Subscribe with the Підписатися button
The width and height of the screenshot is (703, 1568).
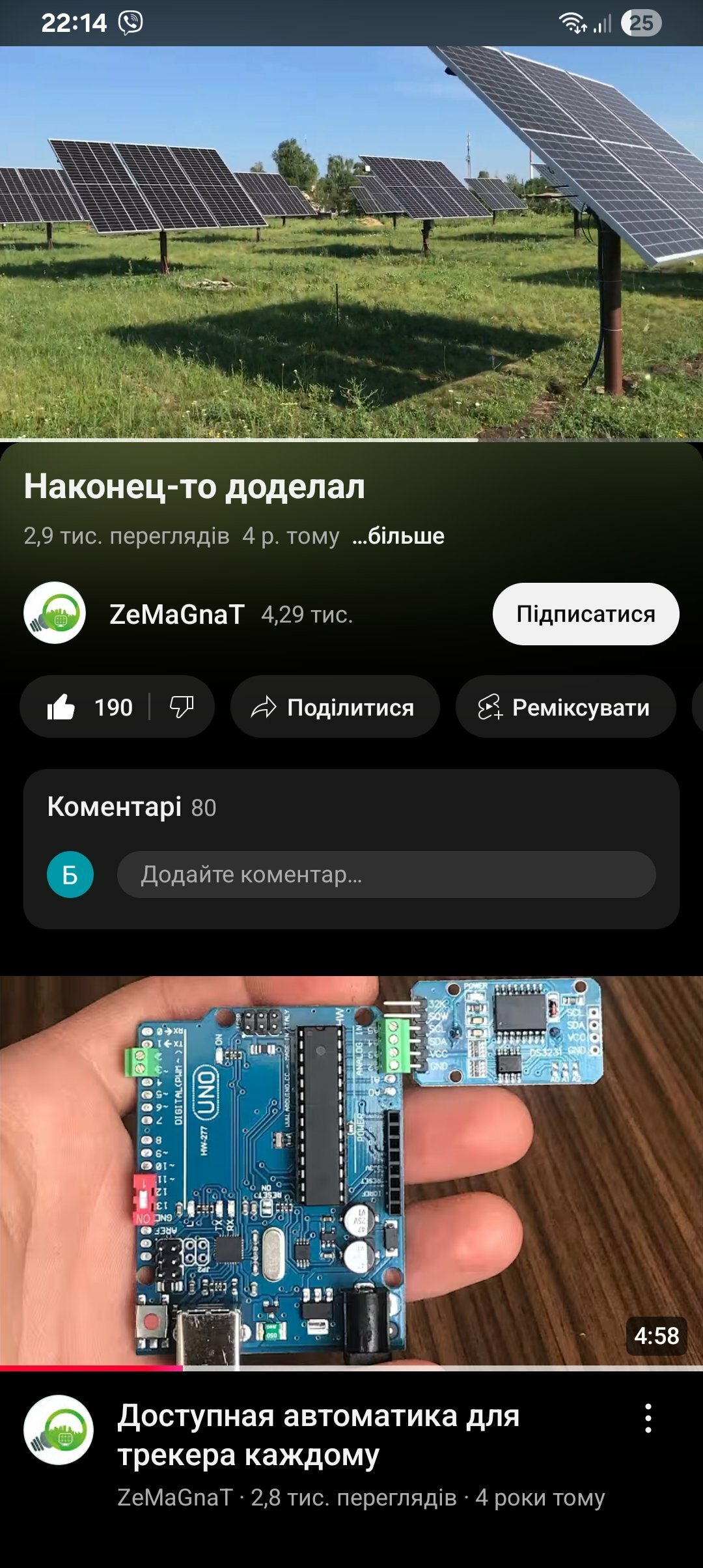pyautogui.click(x=586, y=614)
